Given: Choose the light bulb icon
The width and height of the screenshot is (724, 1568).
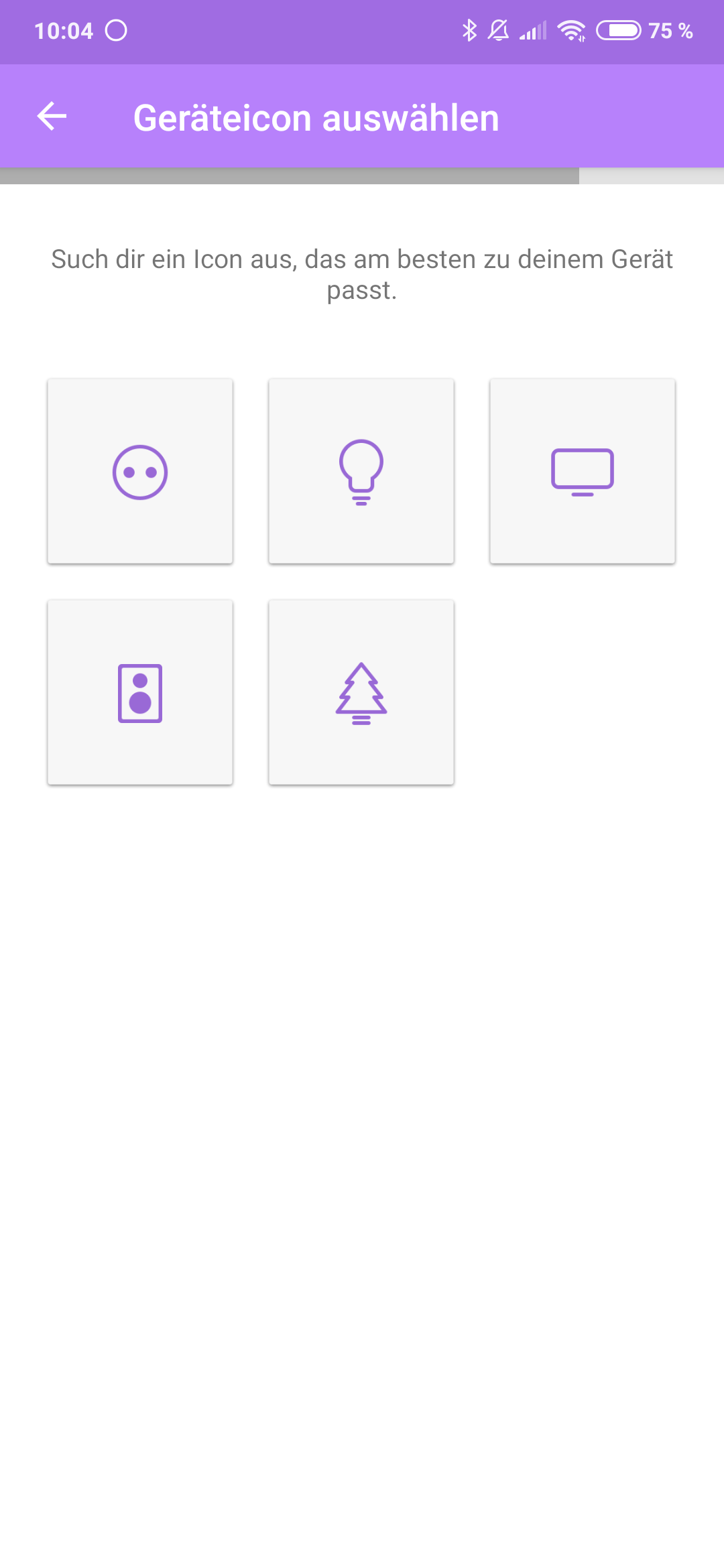Looking at the screenshot, I should click(x=361, y=472).
